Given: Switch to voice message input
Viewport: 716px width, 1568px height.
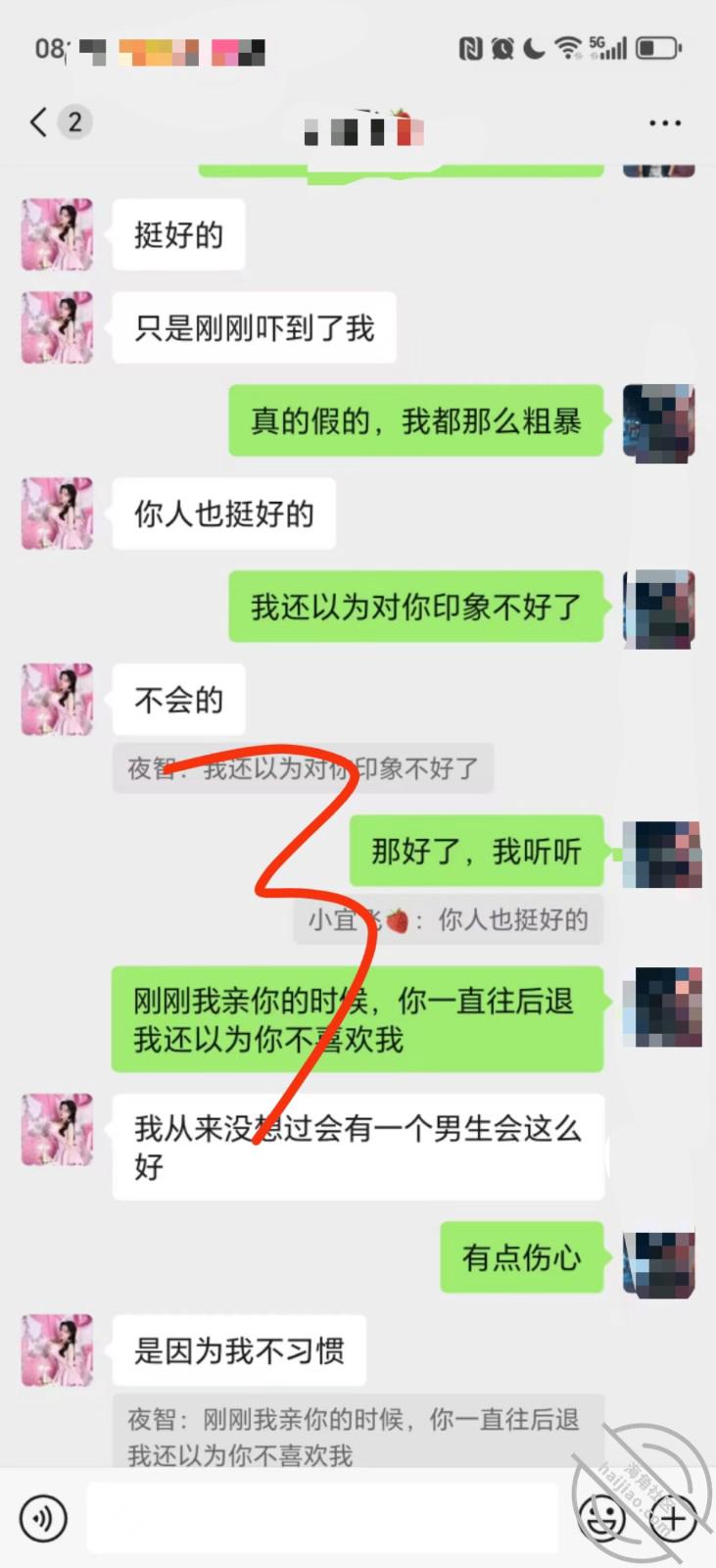Looking at the screenshot, I should (x=43, y=1518).
